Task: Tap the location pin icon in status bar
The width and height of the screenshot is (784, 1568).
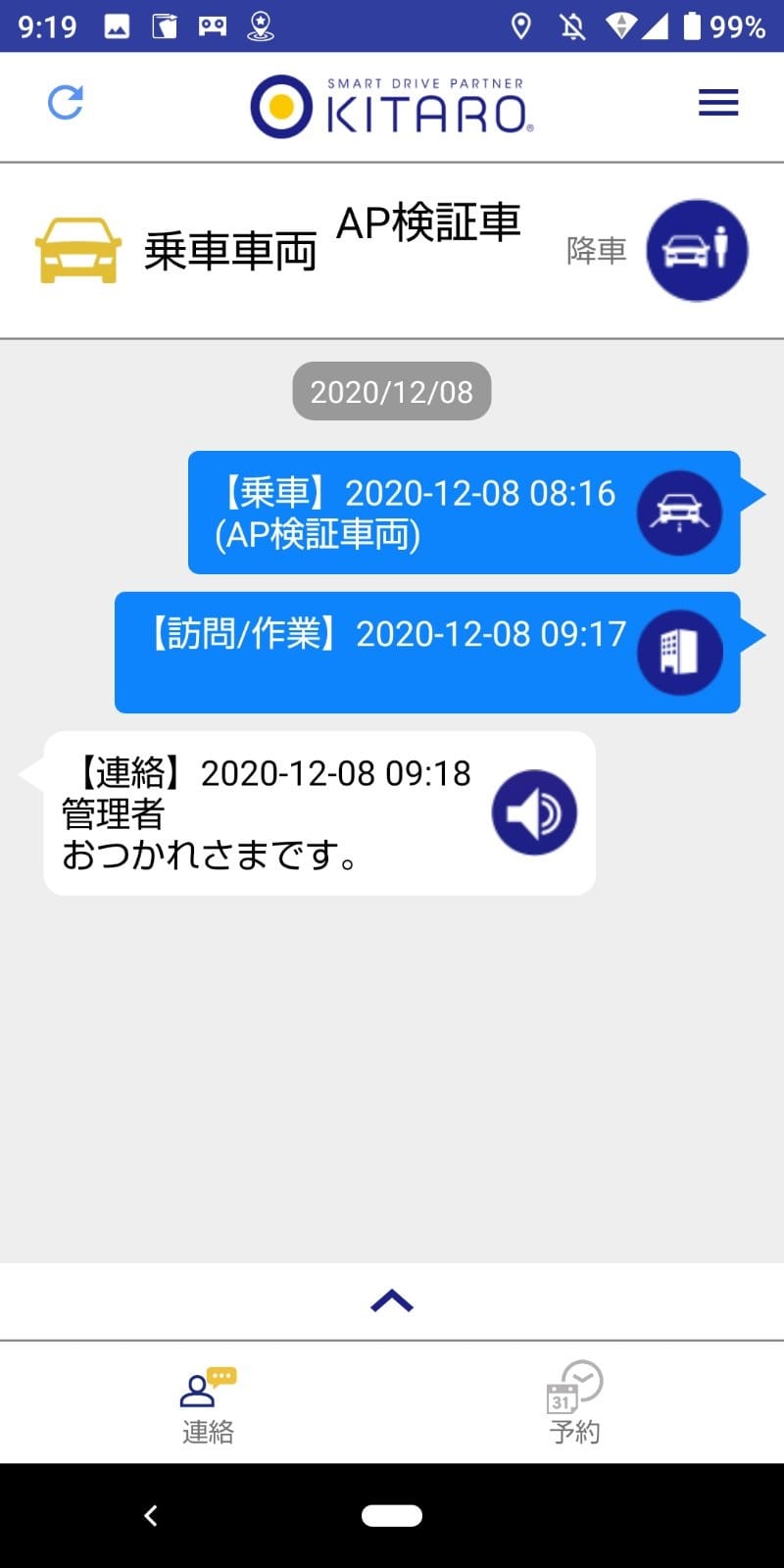Action: (520, 24)
